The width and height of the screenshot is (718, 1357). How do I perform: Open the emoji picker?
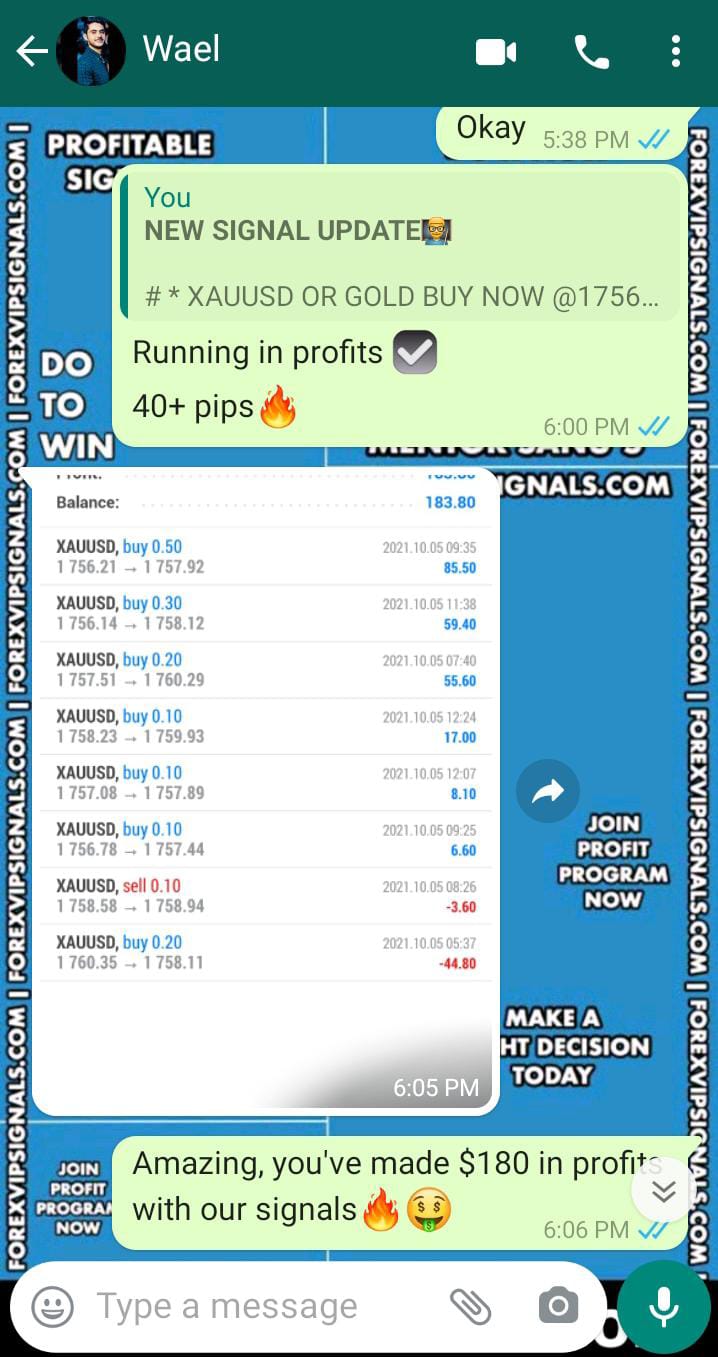click(x=52, y=1306)
